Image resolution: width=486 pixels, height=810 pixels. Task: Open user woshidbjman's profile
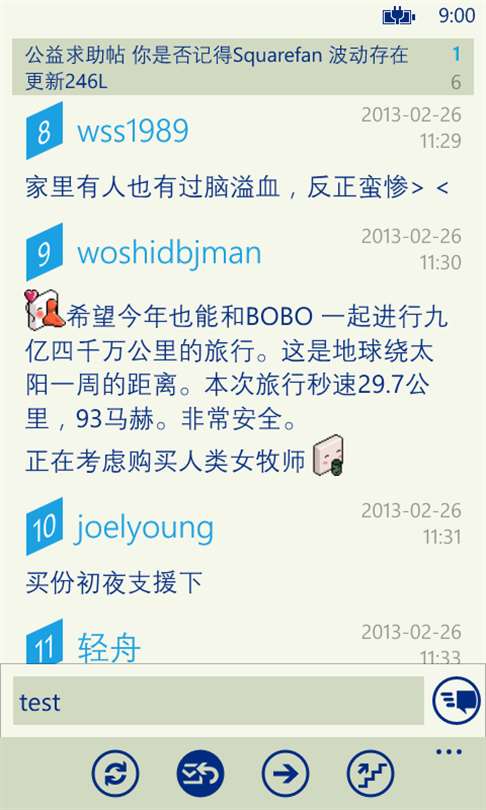169,253
